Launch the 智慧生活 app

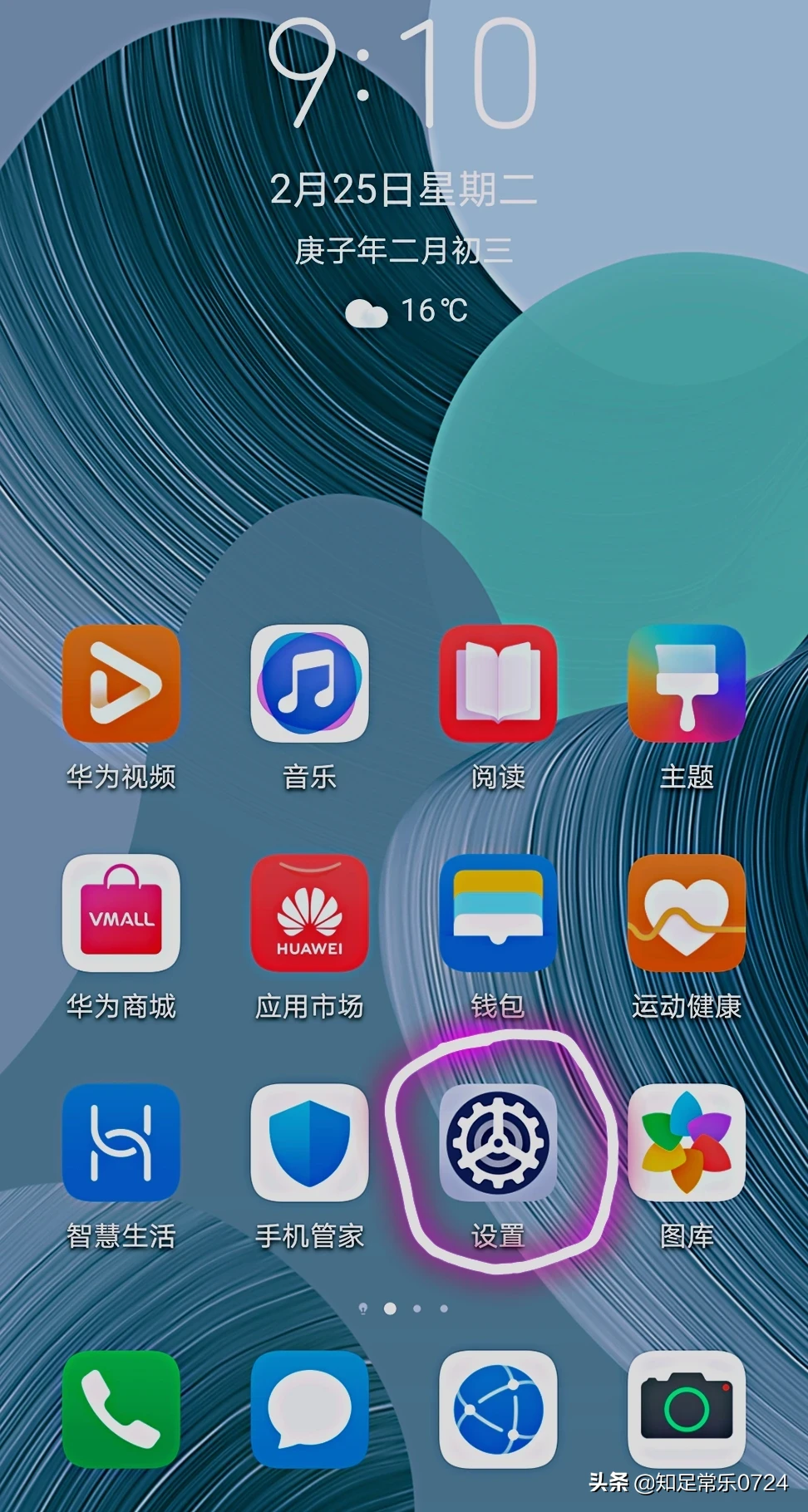click(x=121, y=1142)
